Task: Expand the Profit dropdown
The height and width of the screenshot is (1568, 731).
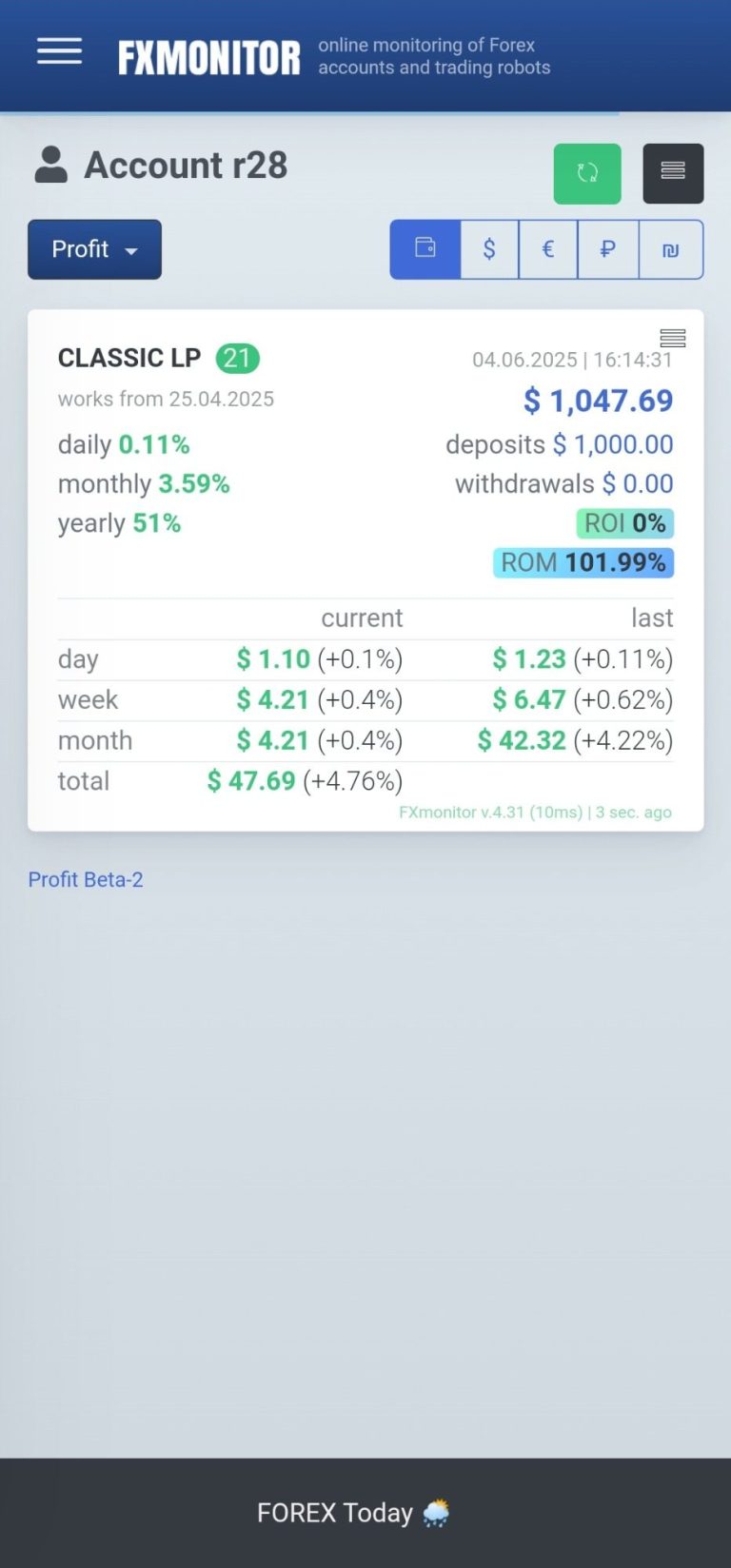Action: click(x=94, y=249)
